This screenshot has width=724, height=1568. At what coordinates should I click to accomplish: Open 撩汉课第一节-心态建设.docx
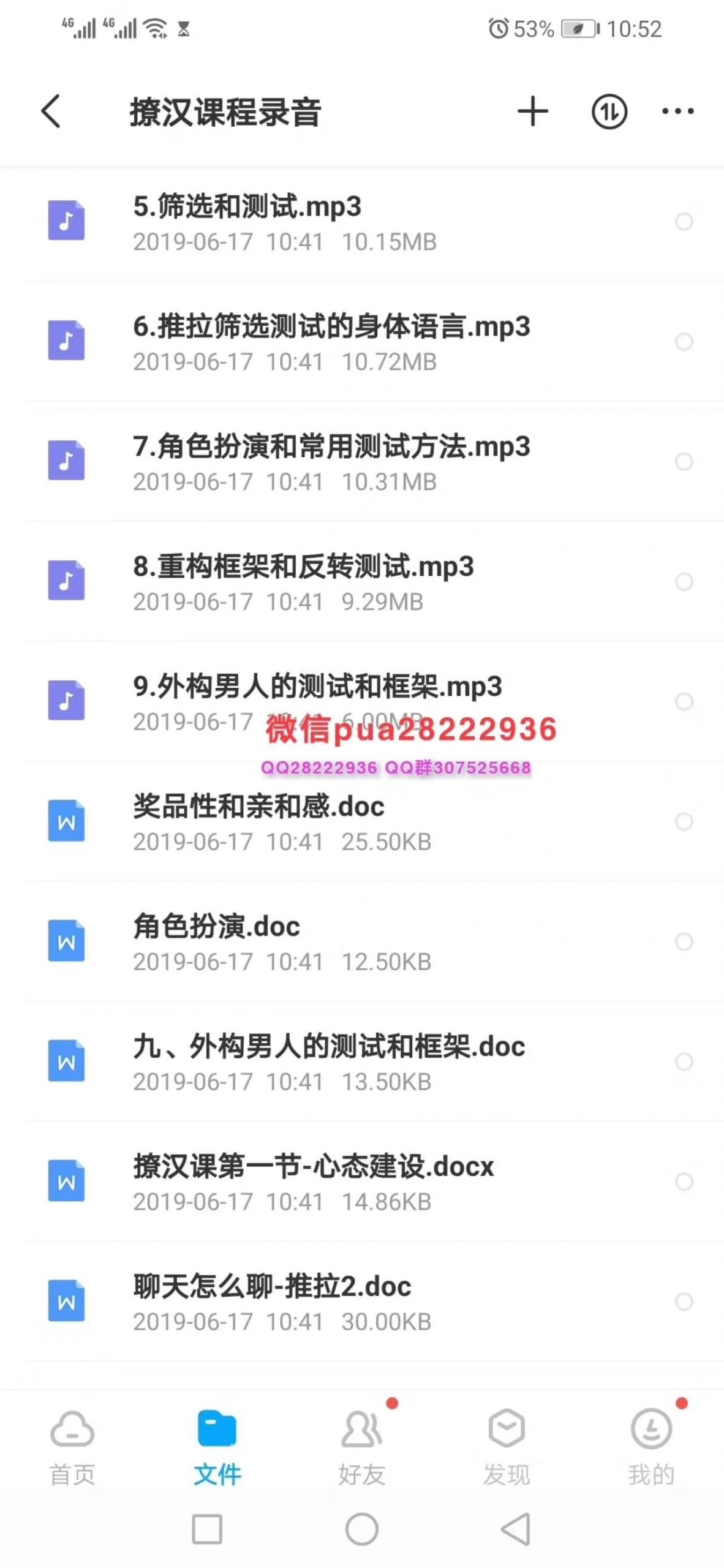pos(362,1182)
